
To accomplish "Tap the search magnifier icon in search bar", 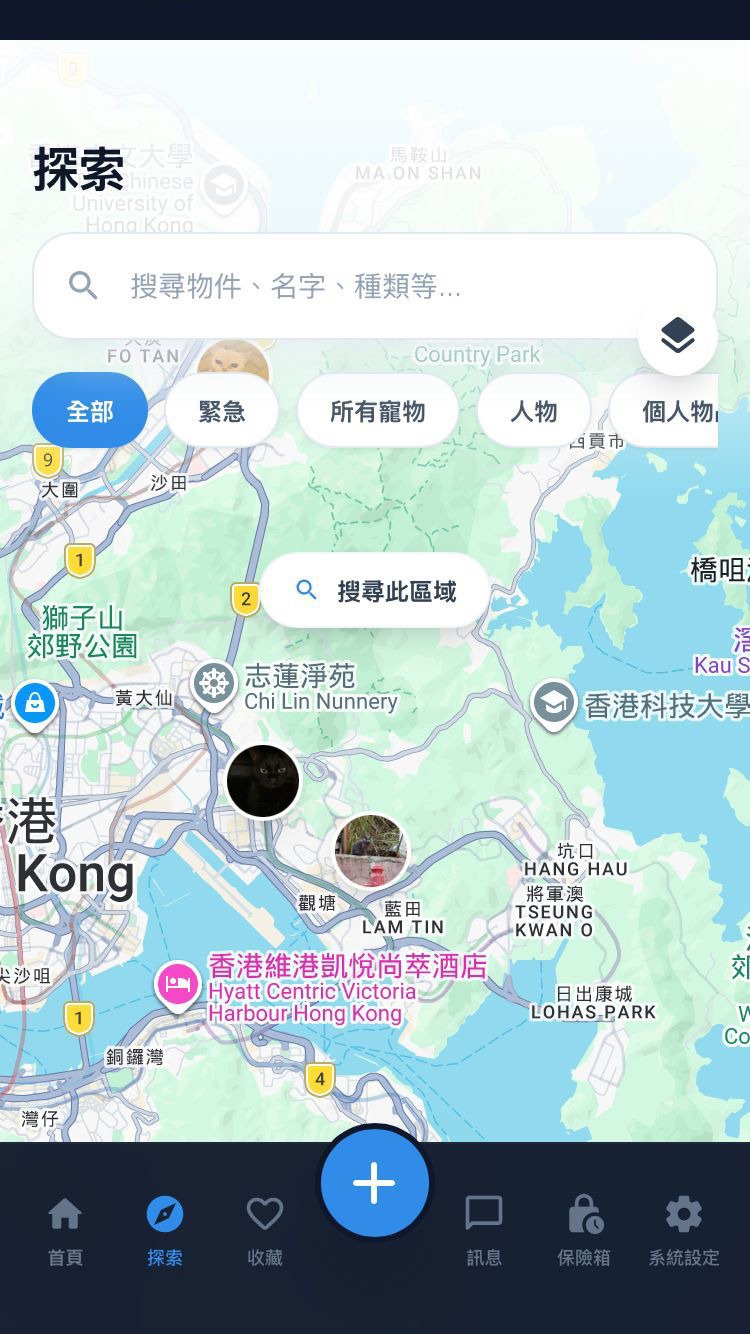I will coord(84,286).
